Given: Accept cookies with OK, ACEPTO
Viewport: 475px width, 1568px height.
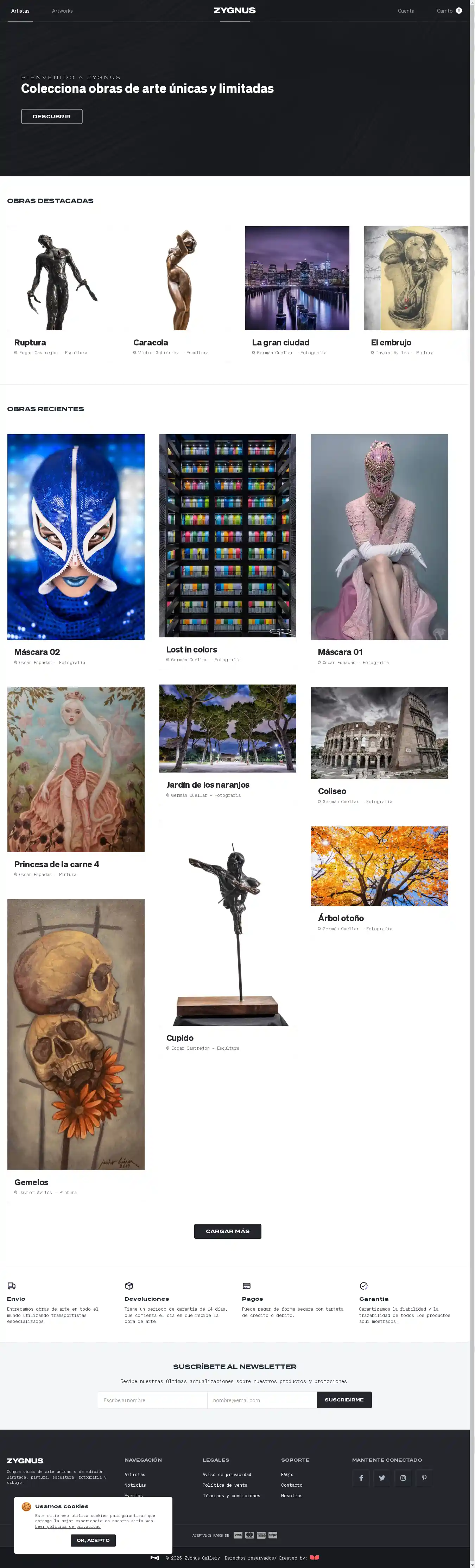Looking at the screenshot, I should coord(93,1540).
